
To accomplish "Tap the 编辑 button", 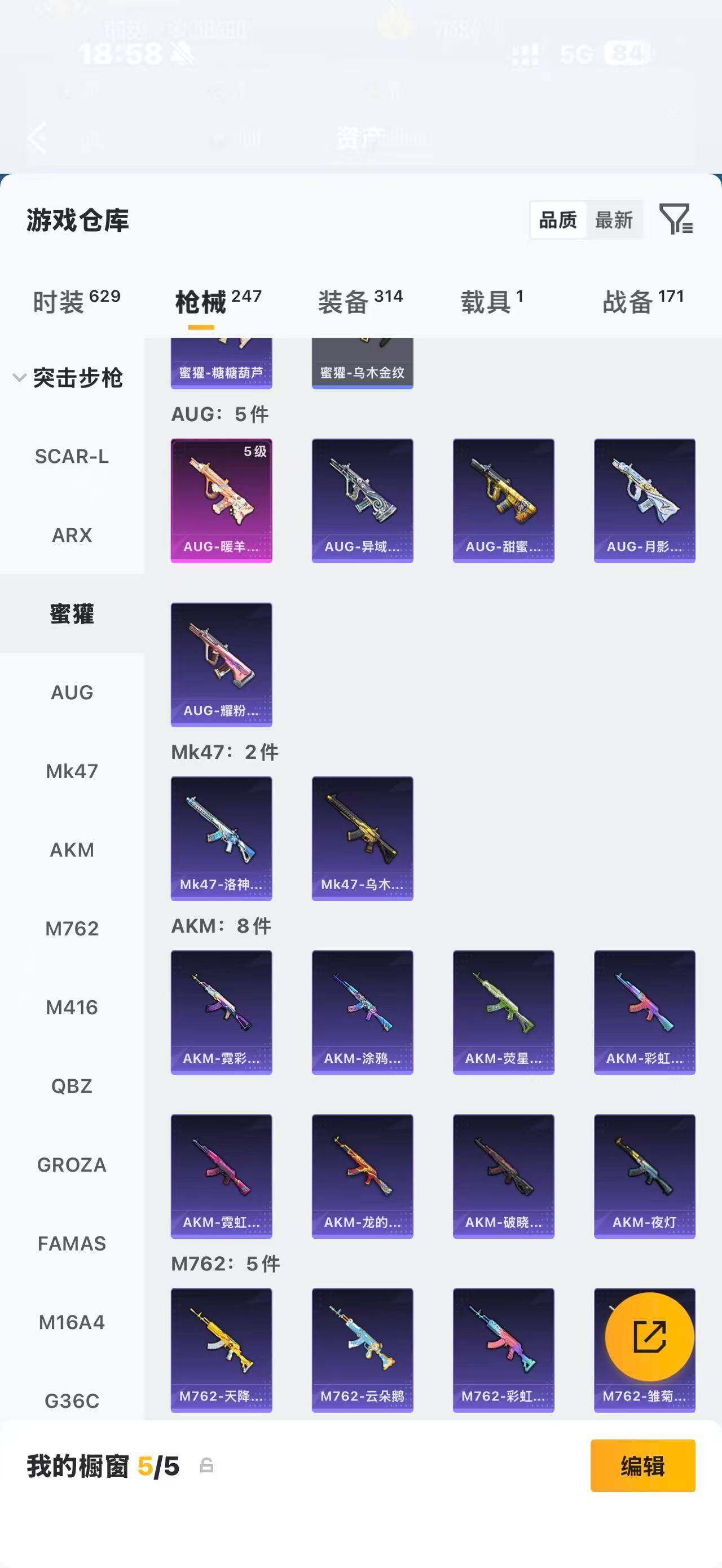I will tap(643, 1466).
